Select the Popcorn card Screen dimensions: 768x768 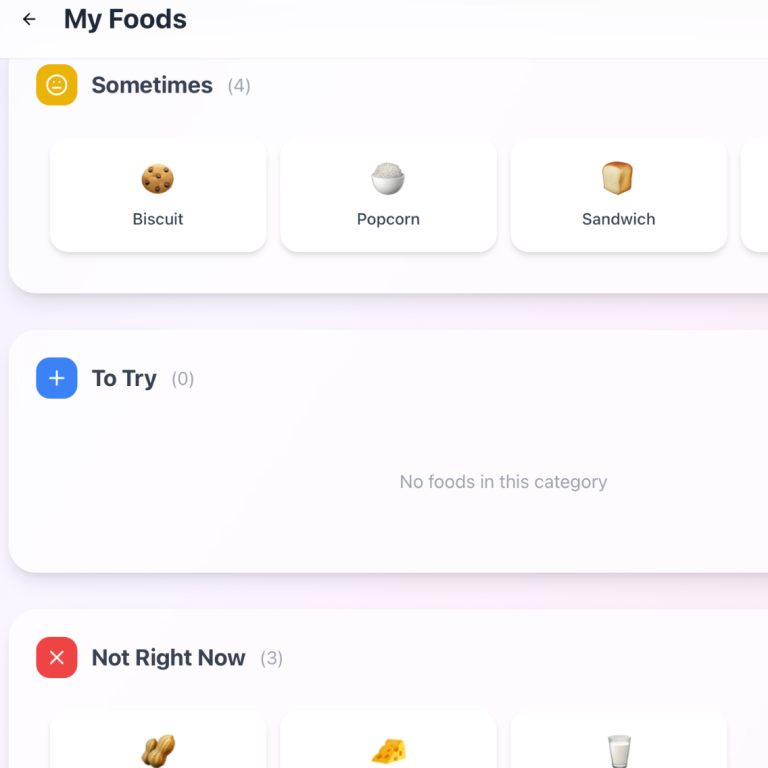tap(388, 195)
